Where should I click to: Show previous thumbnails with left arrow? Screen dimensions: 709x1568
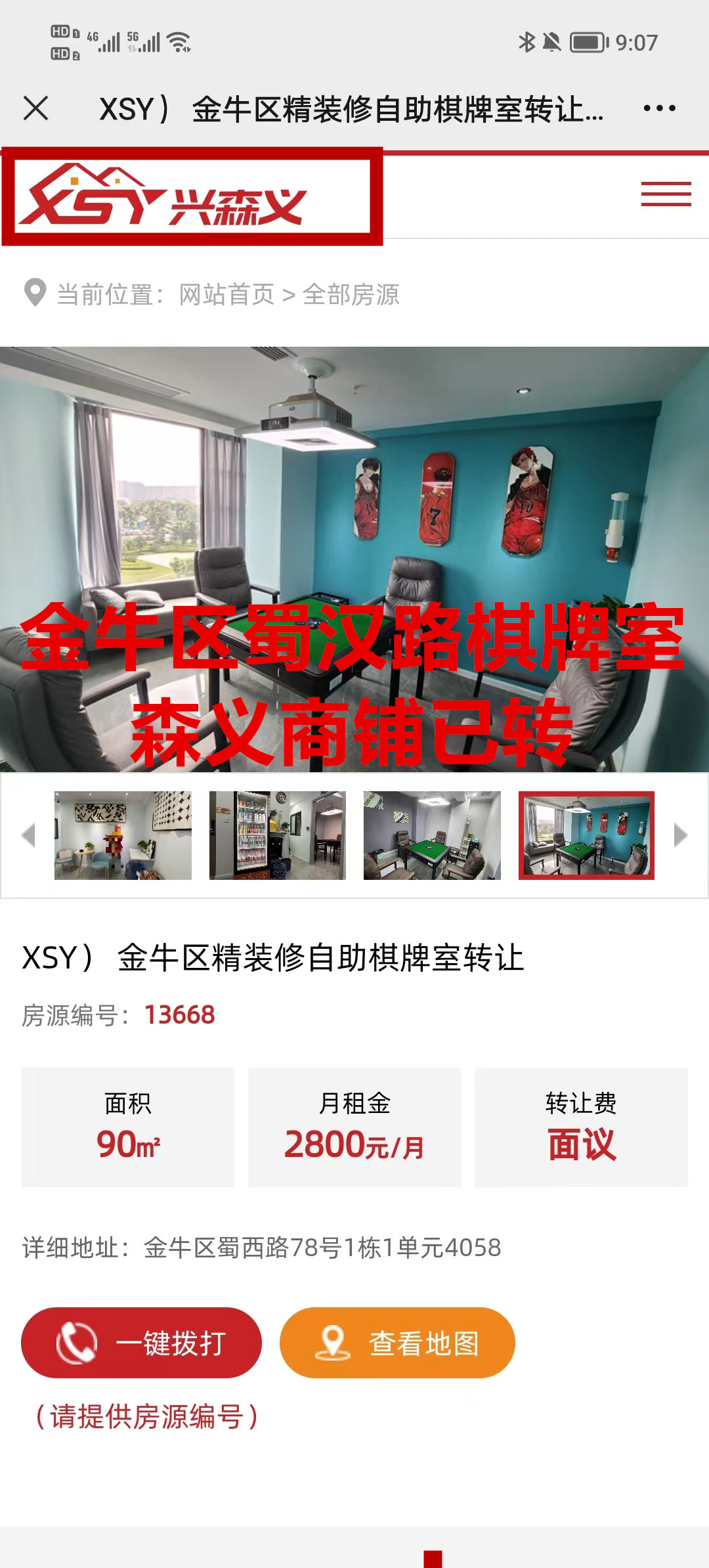coord(28,835)
